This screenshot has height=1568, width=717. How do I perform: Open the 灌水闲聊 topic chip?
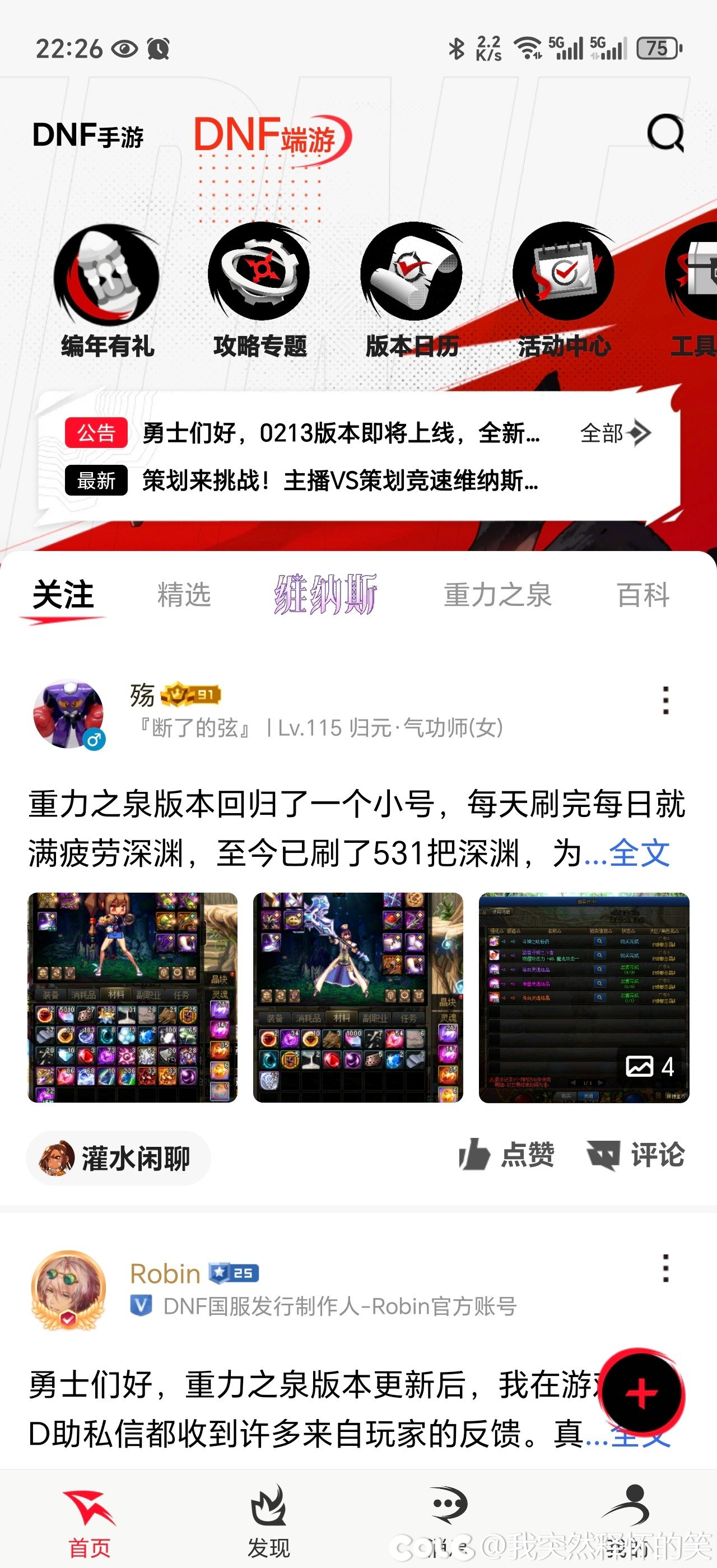point(118,1158)
